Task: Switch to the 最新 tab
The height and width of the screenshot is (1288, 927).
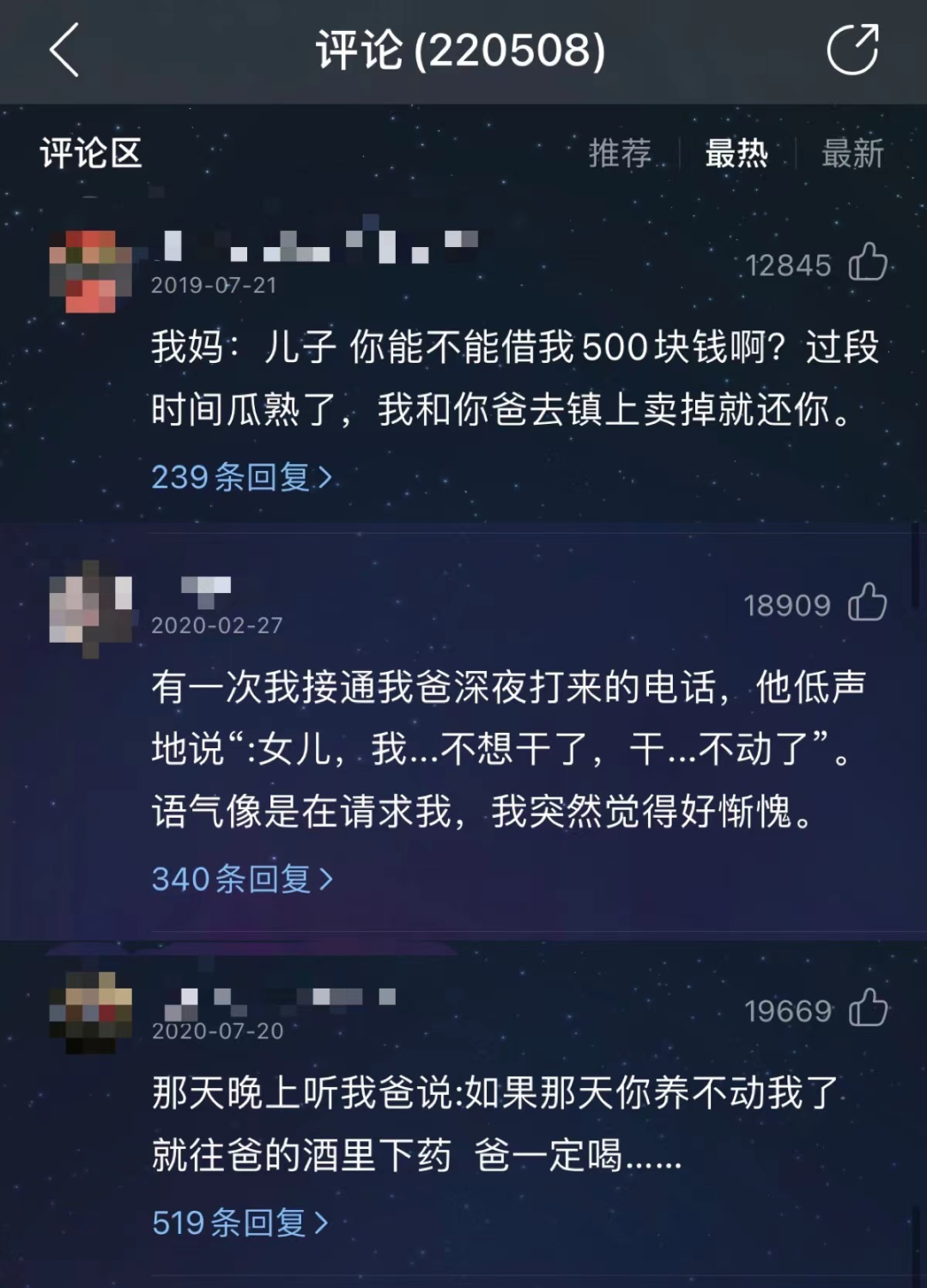Action: pos(851,154)
